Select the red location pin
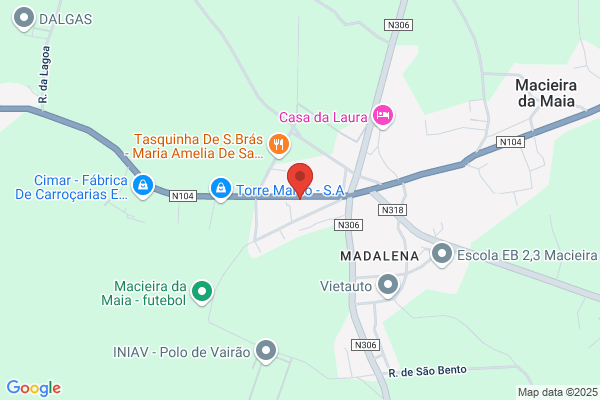Screen dimensions: 600x400 300,180
